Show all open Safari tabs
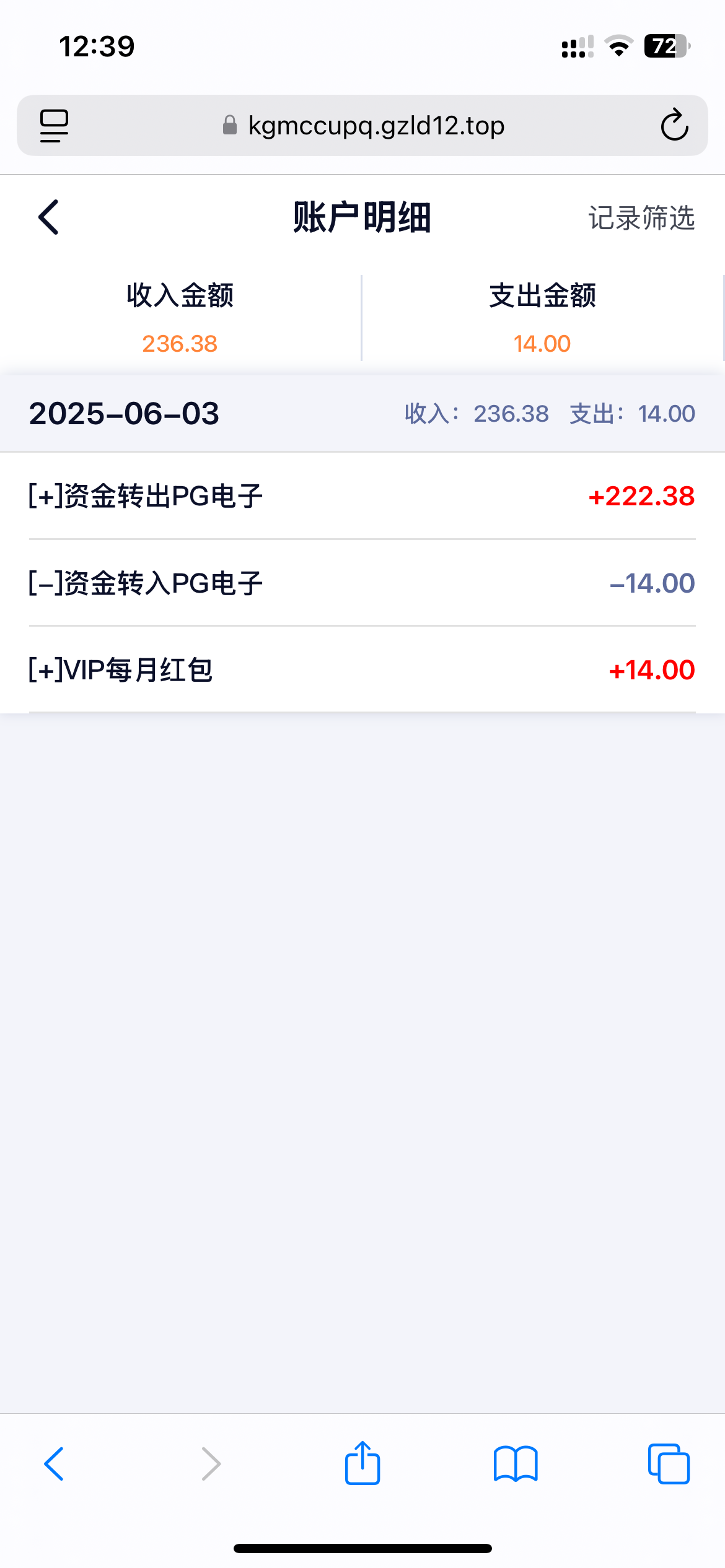 669,1464
